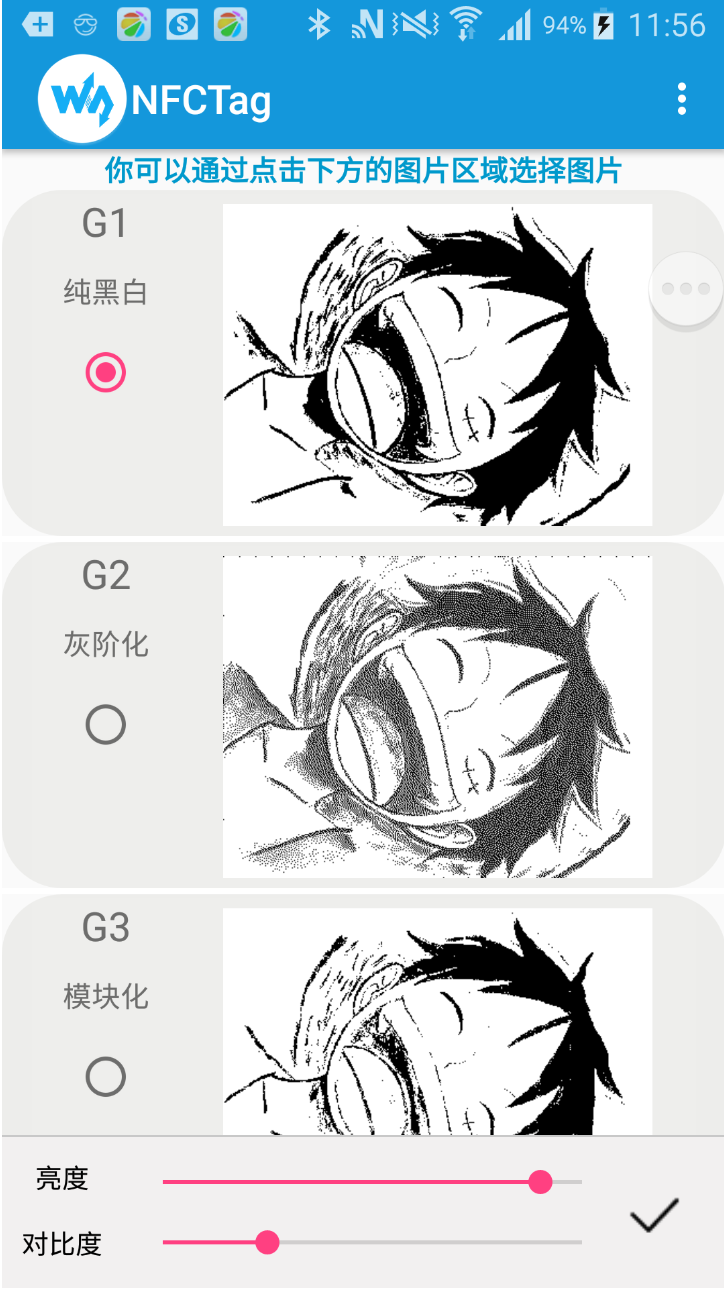Screen dimensions: 724x1289
Task: Confirm with the checkmark button
Action: click(x=655, y=1214)
